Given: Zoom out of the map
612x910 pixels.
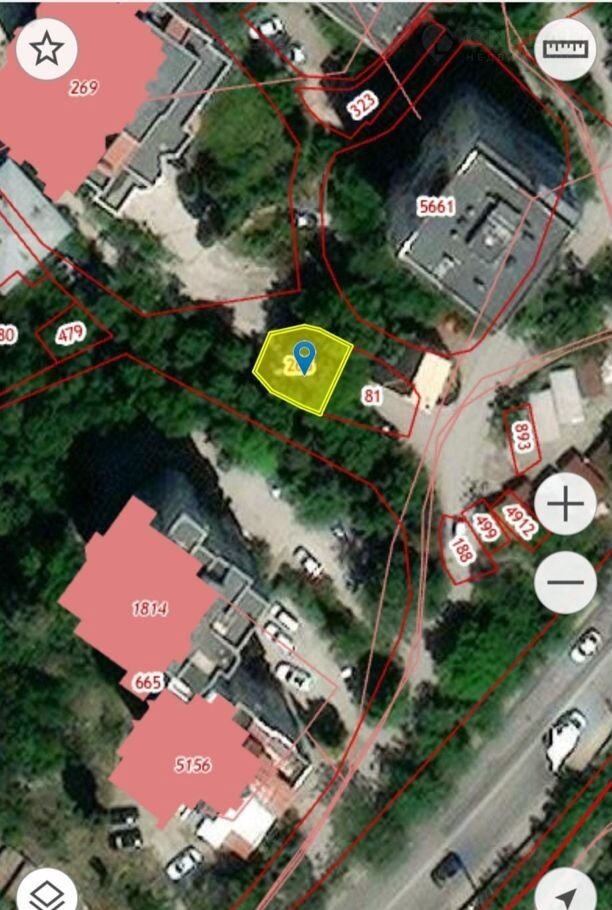Looking at the screenshot, I should (565, 581).
